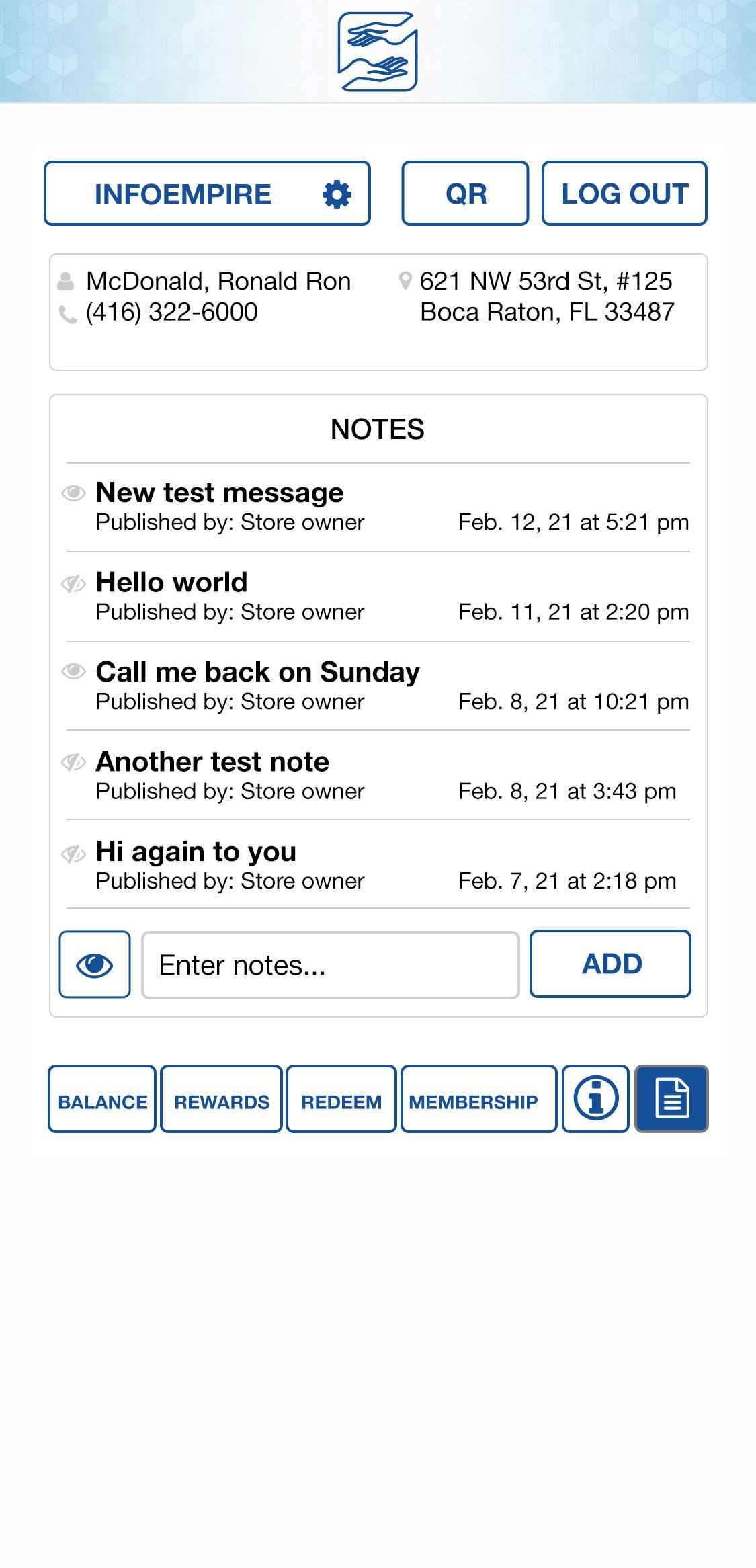Switch to the Rewards tab
Screen dimensions: 756x1568
(x=221, y=1099)
